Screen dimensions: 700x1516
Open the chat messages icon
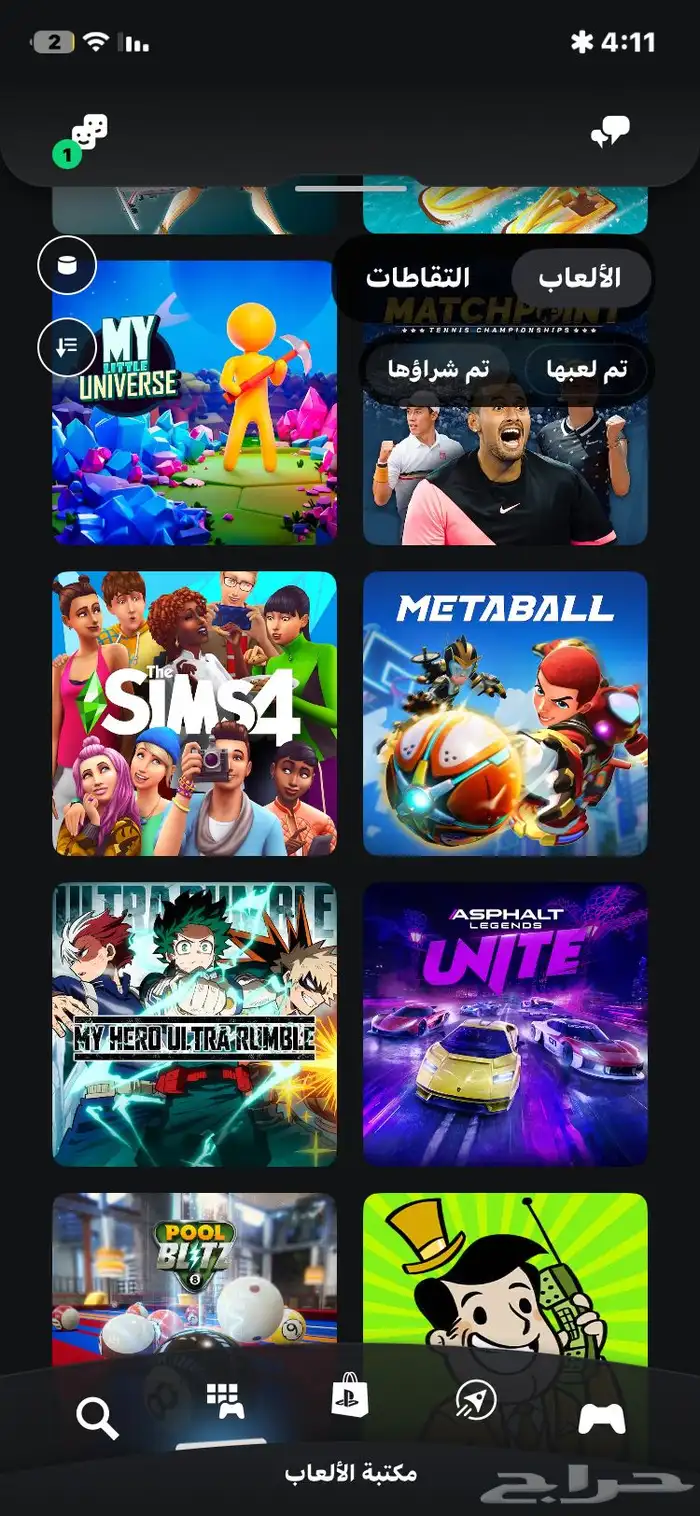pyautogui.click(x=609, y=133)
